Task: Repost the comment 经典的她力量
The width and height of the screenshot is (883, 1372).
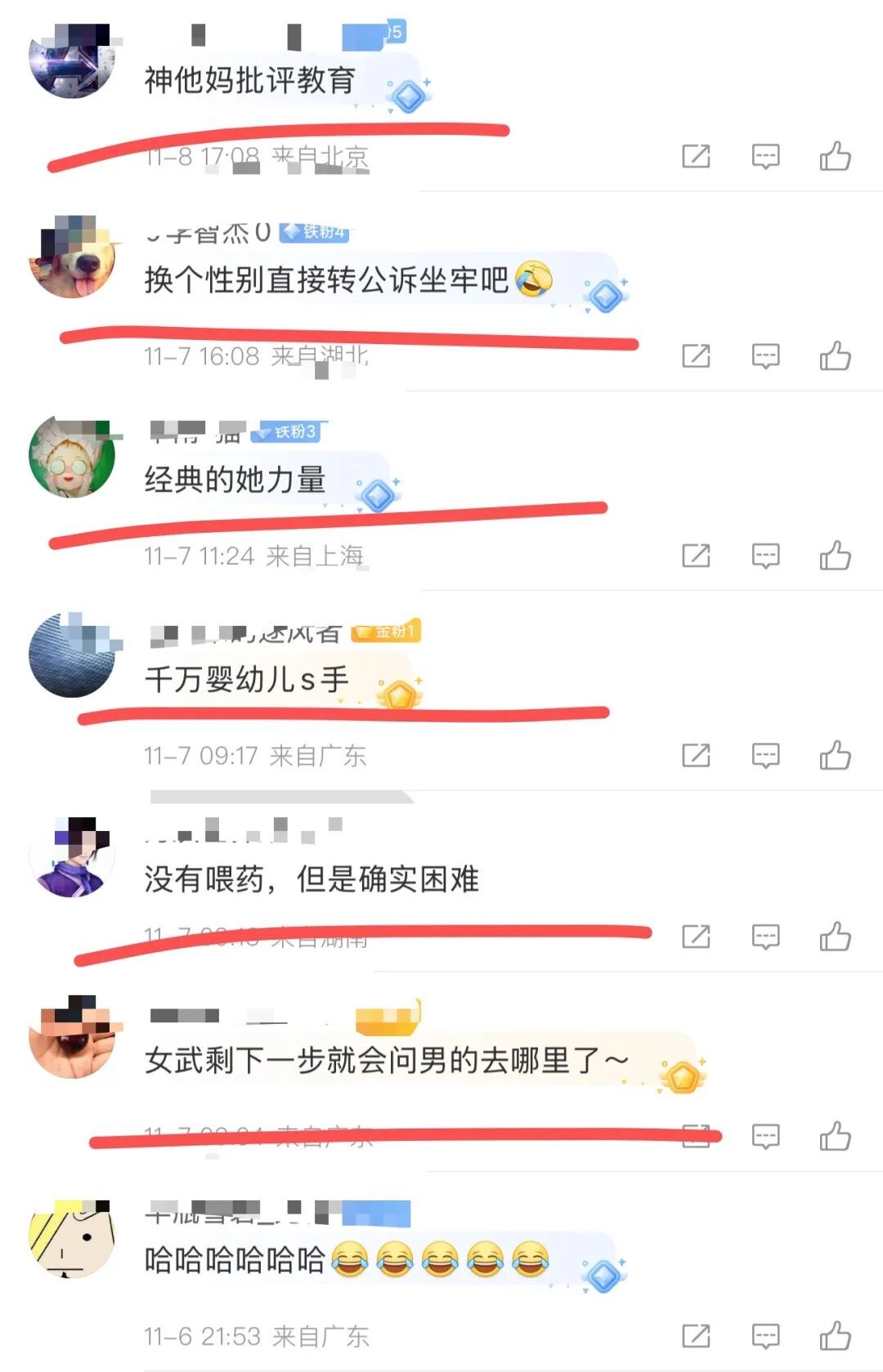Action: tap(696, 556)
